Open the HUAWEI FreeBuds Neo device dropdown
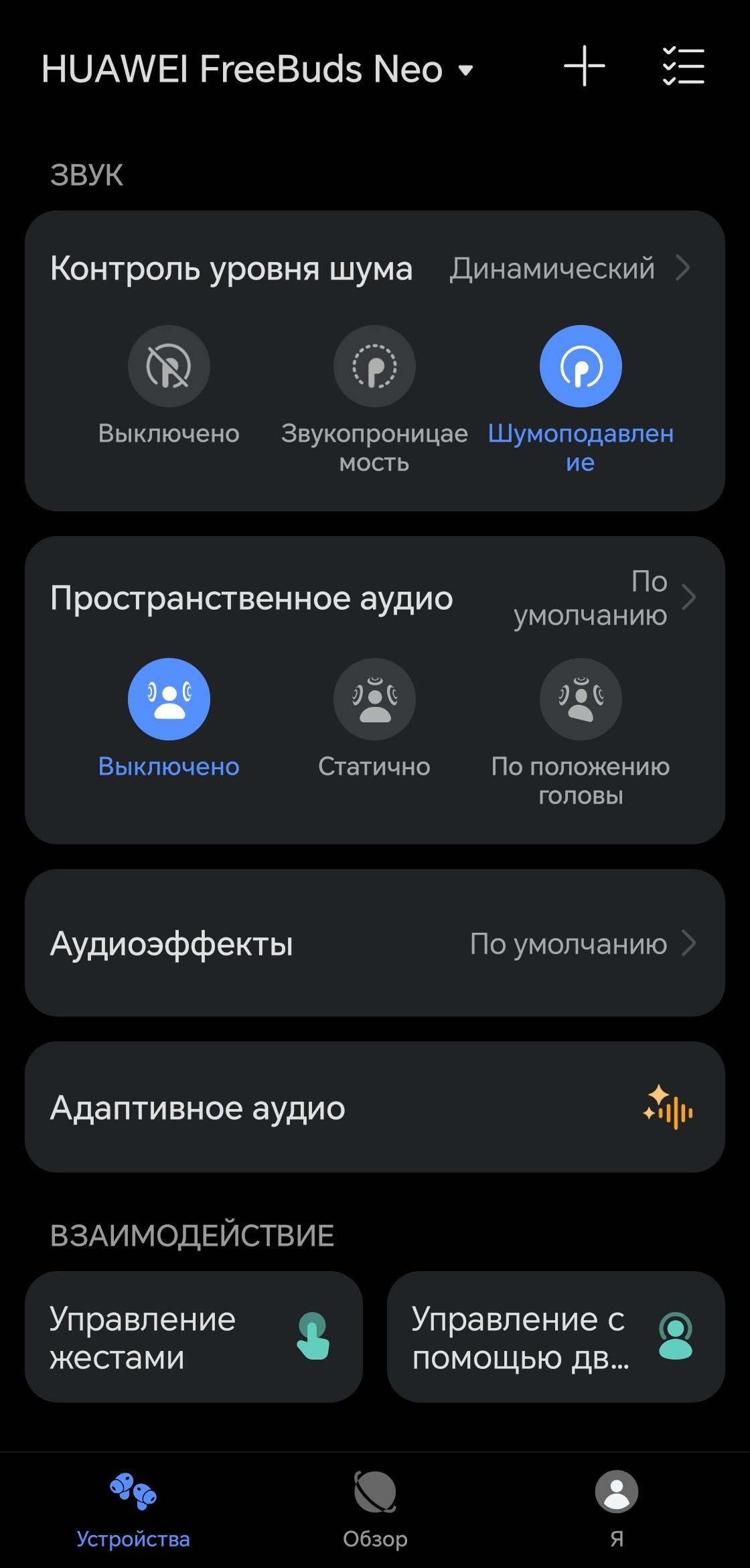750x1568 pixels. tap(258, 69)
